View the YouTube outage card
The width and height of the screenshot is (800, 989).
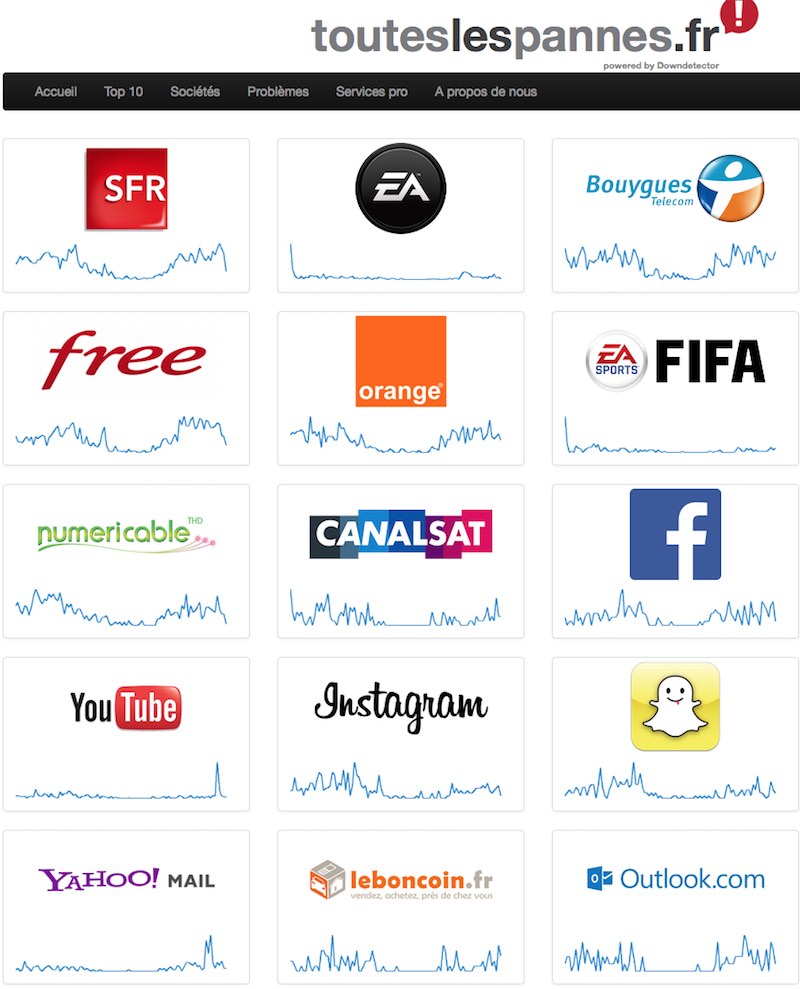(x=126, y=707)
